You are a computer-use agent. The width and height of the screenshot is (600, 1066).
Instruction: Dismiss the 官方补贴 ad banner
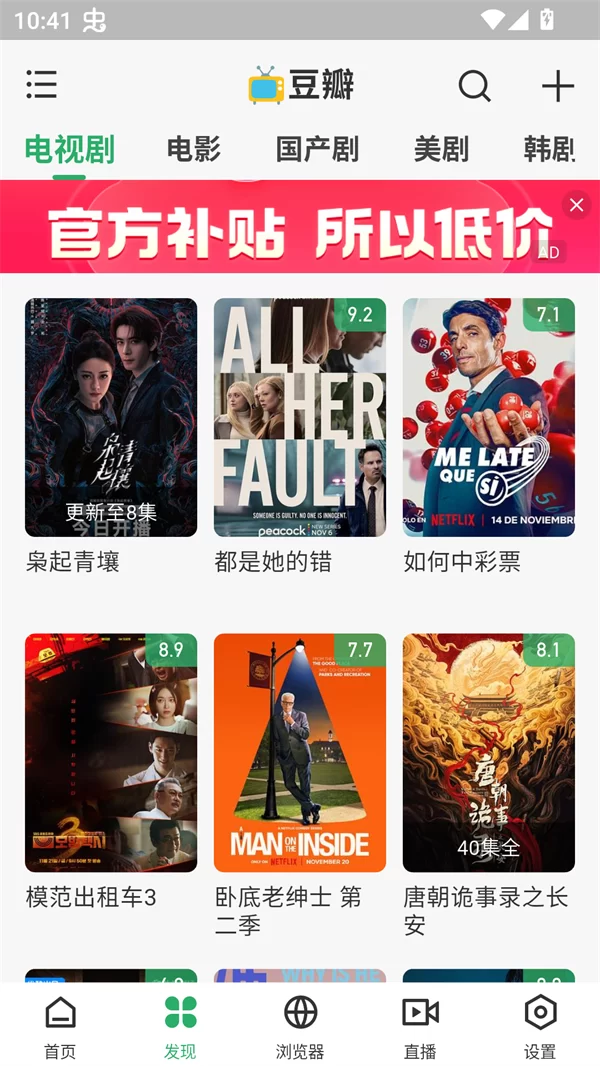576,205
